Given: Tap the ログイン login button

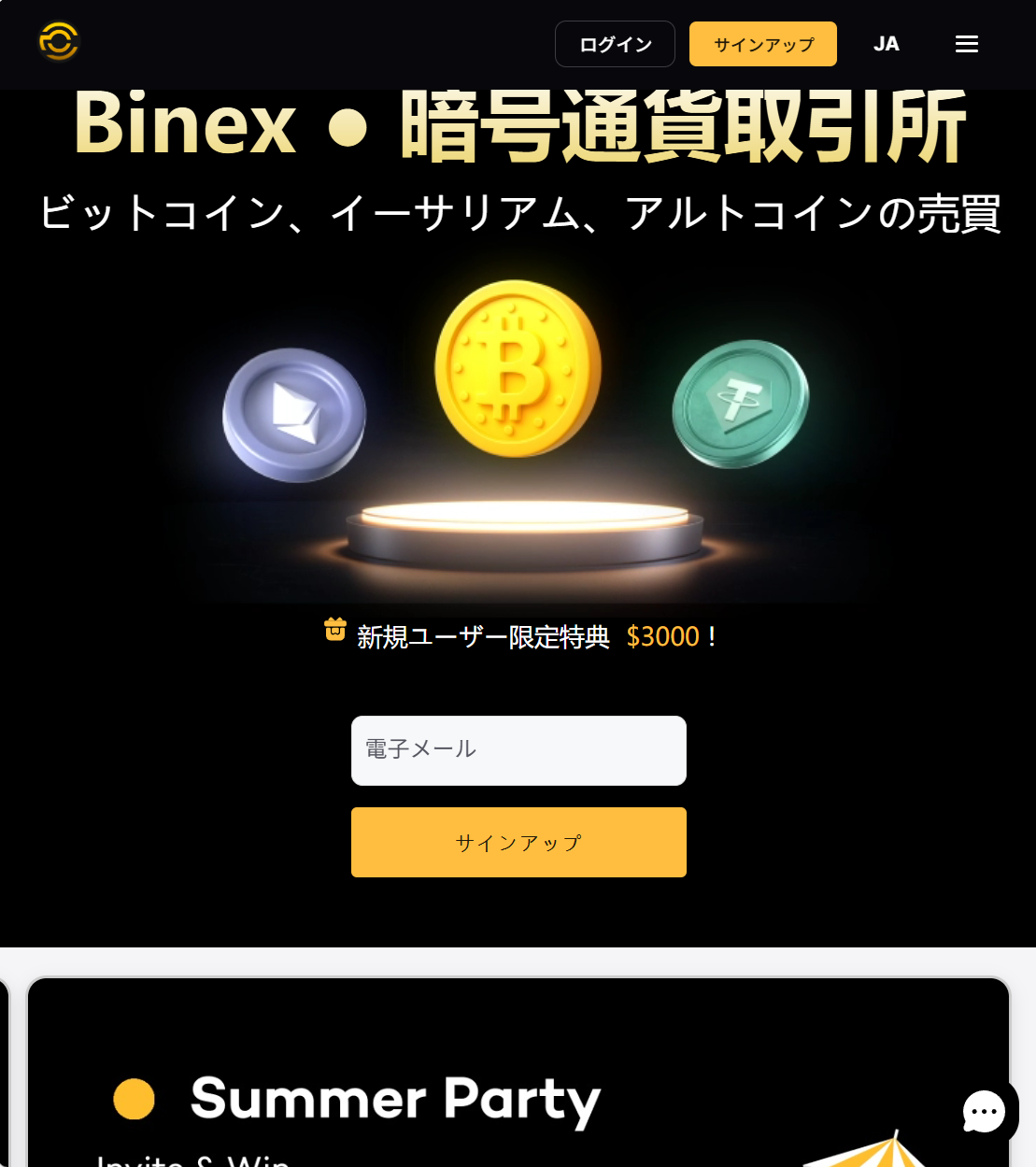Looking at the screenshot, I should (x=615, y=44).
